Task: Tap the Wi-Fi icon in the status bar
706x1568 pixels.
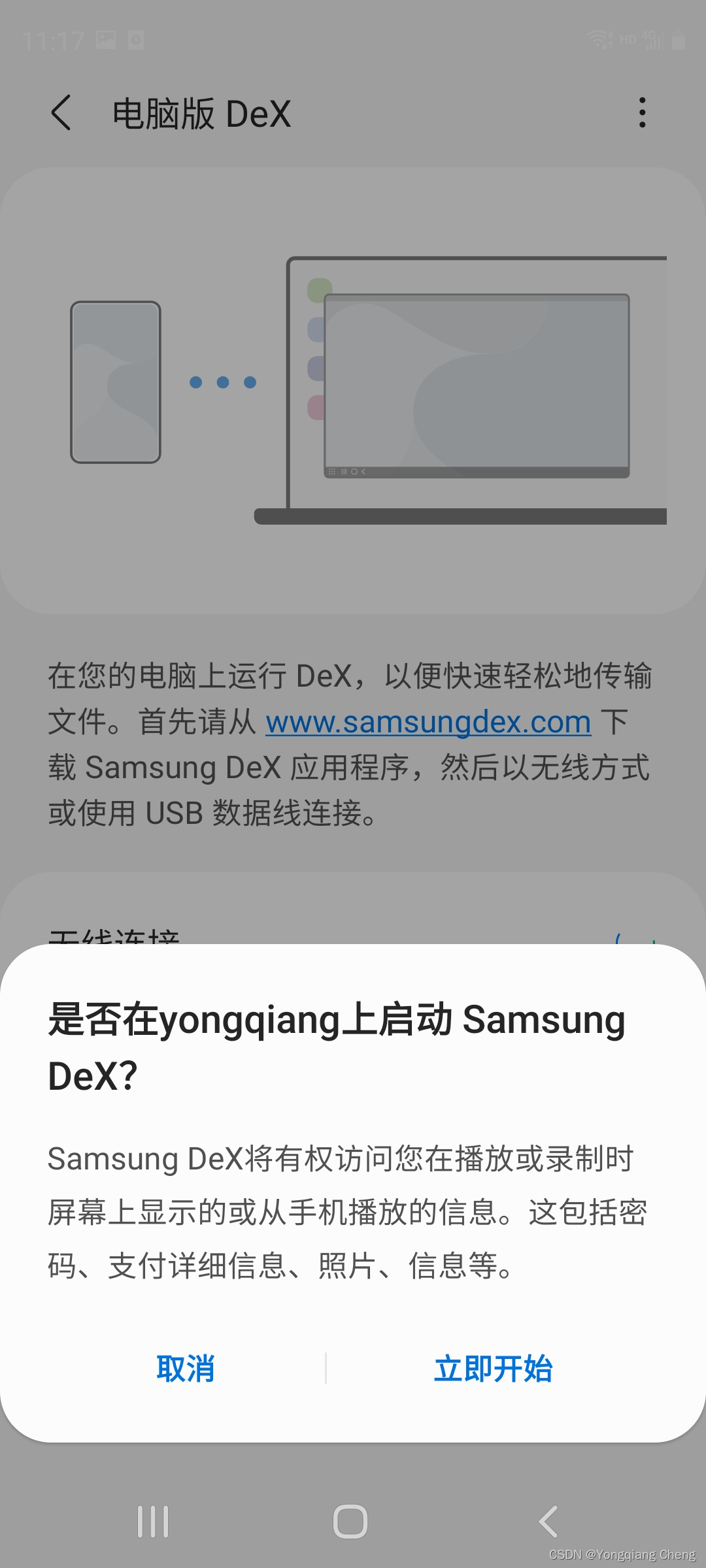Action: [x=598, y=39]
